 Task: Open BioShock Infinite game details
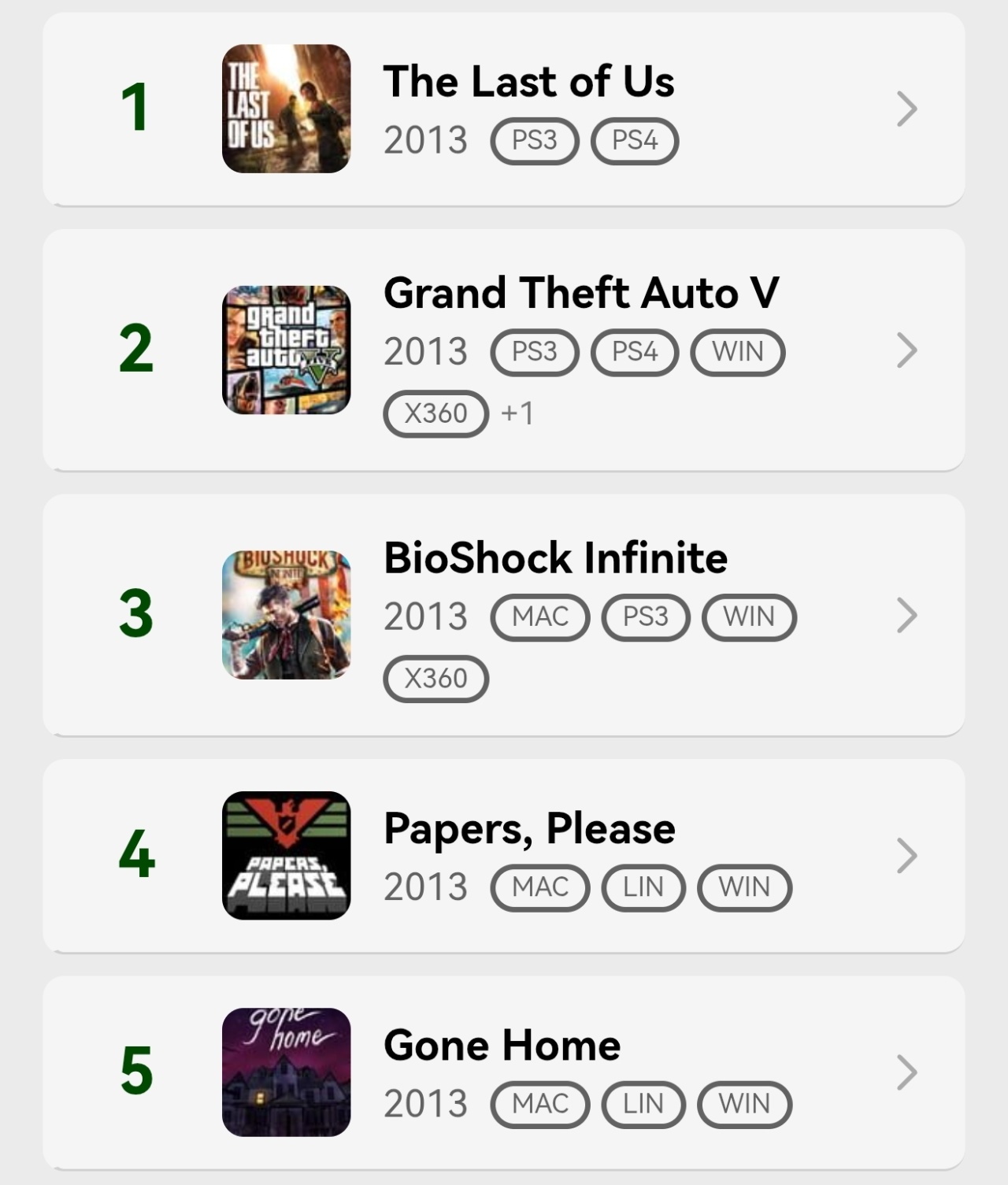(555, 558)
